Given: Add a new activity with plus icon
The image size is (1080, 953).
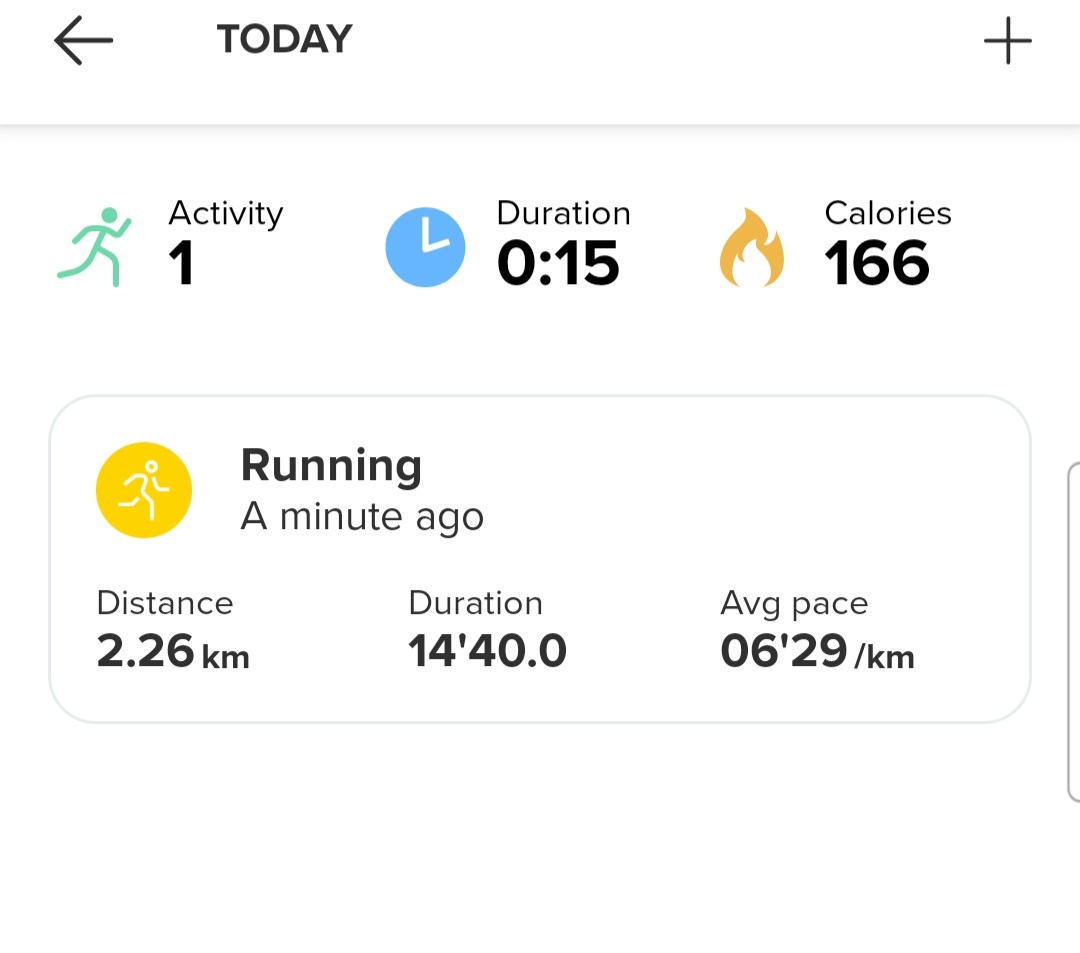Looking at the screenshot, I should (x=1007, y=42).
